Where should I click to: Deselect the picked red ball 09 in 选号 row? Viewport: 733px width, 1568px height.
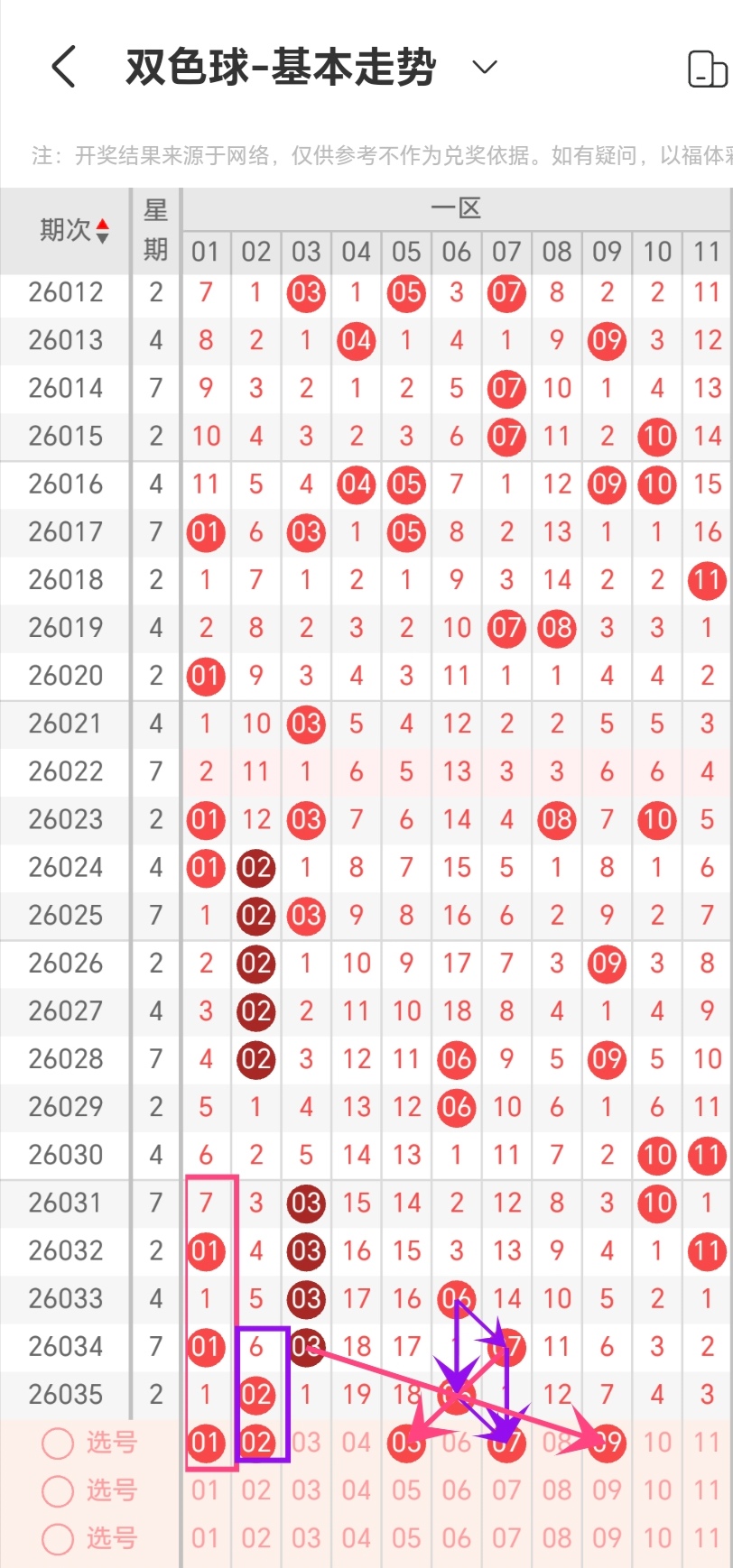click(607, 1442)
